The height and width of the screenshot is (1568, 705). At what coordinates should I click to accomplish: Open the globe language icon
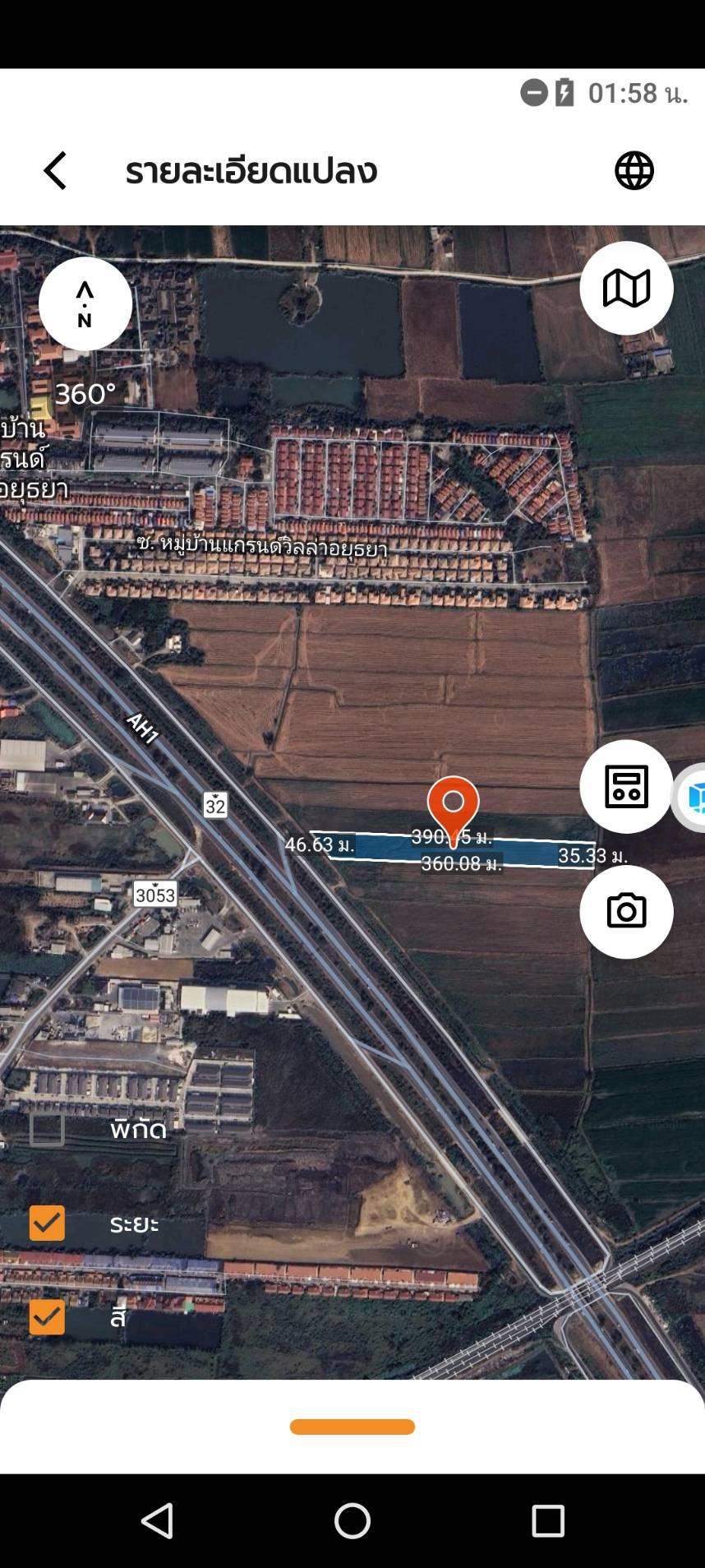(x=634, y=171)
